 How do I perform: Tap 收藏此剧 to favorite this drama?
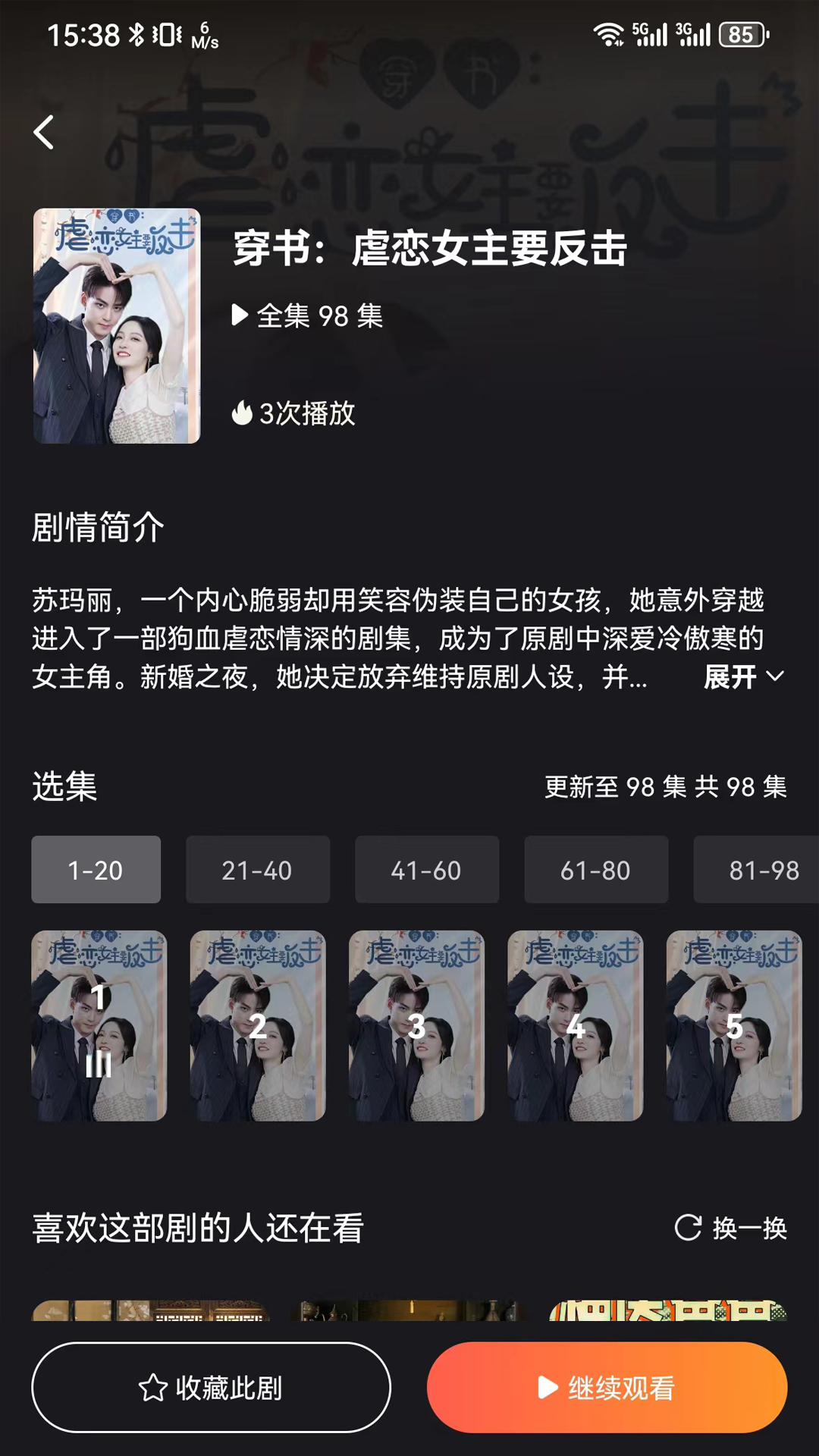pos(211,1388)
